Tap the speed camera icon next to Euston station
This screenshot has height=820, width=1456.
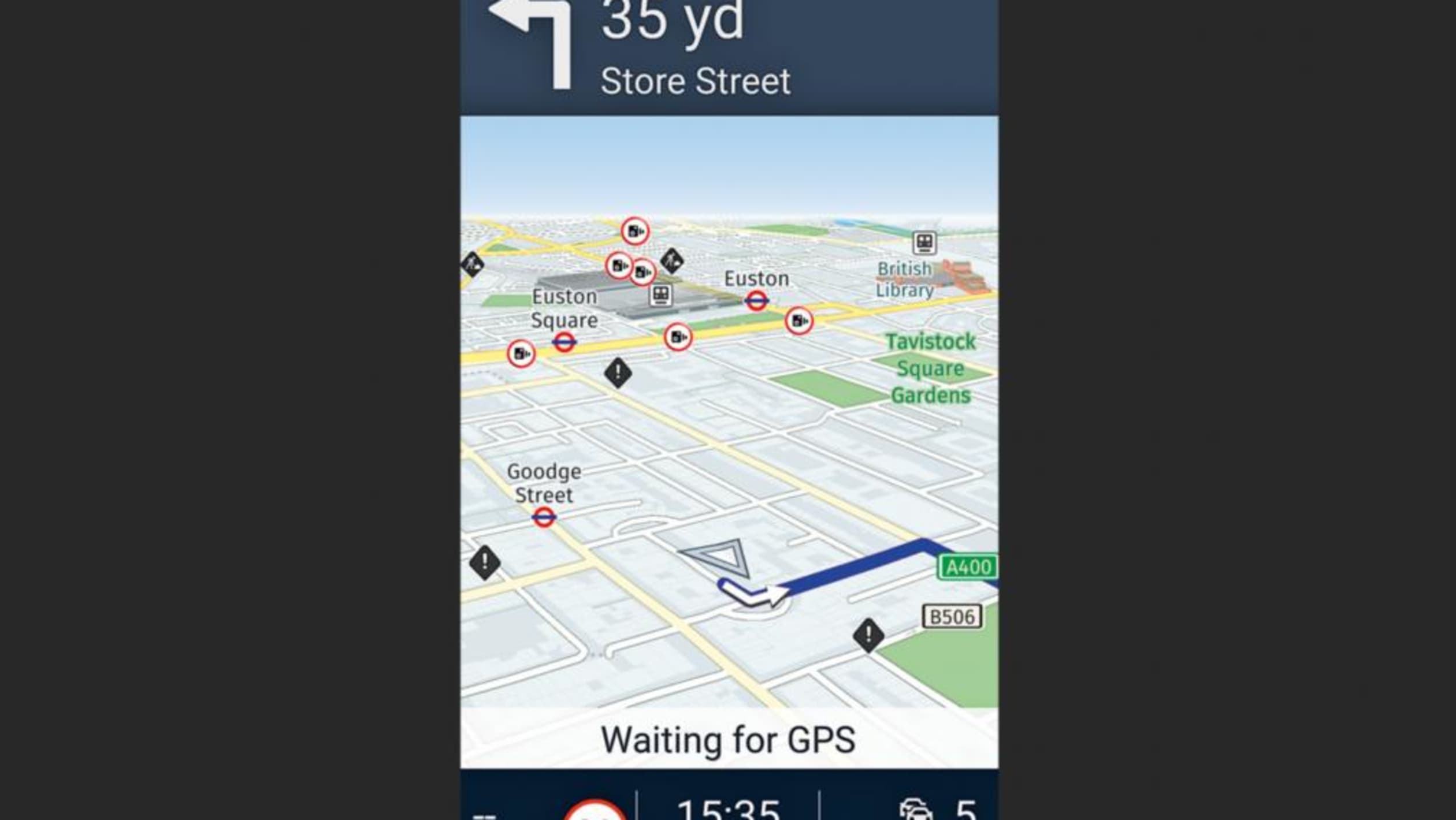pyautogui.click(x=799, y=320)
